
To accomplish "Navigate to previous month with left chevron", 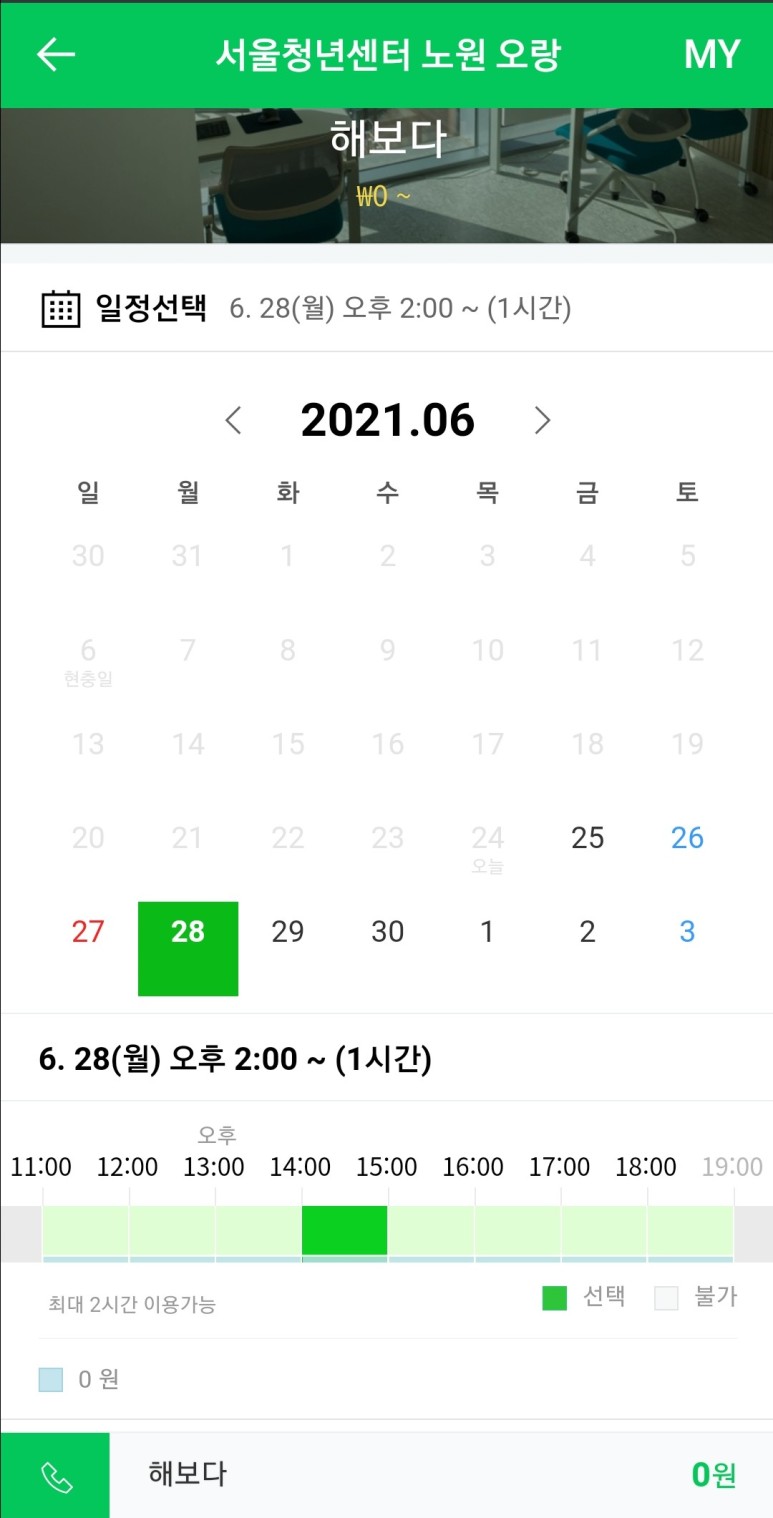I will point(233,421).
